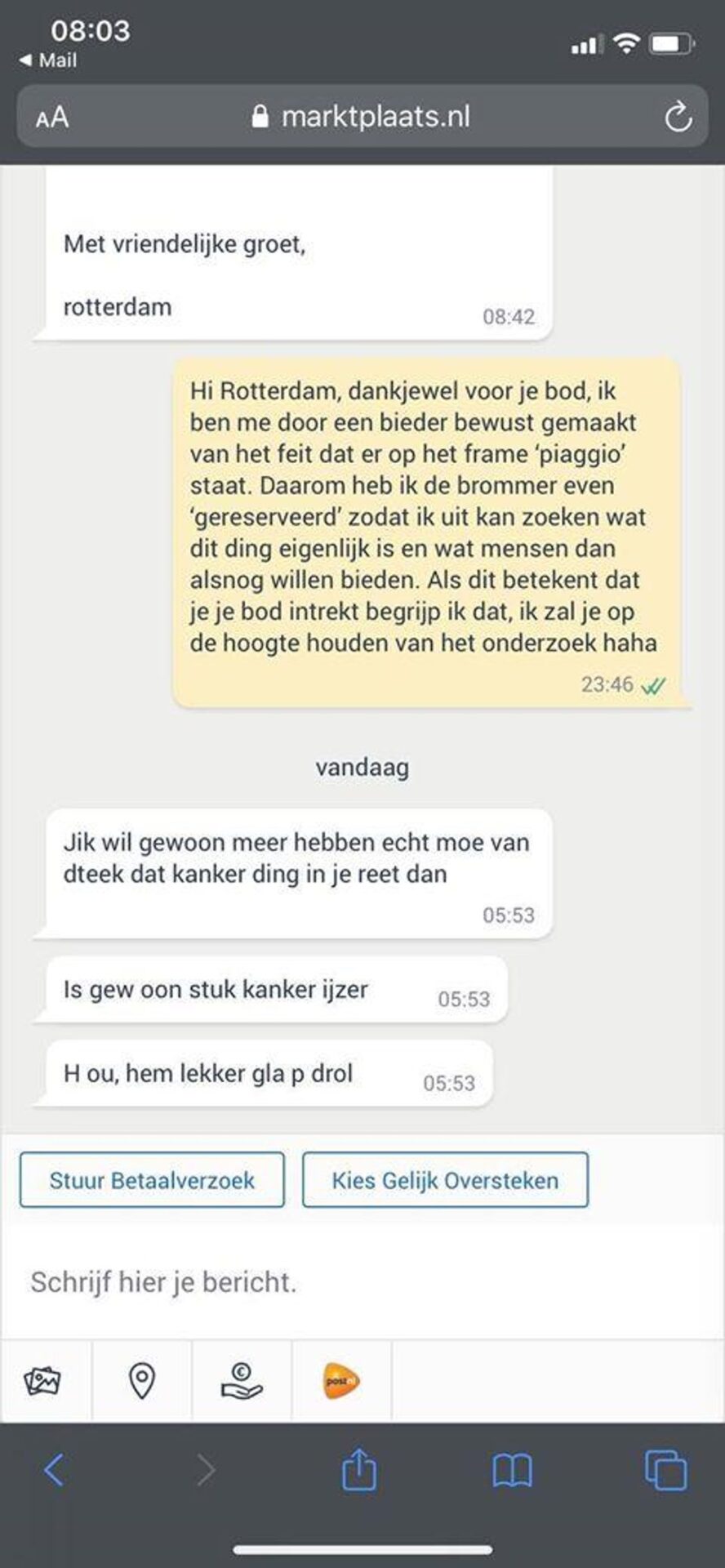725x1568 pixels.
Task: Open Safari share sheet
Action: point(359,1470)
